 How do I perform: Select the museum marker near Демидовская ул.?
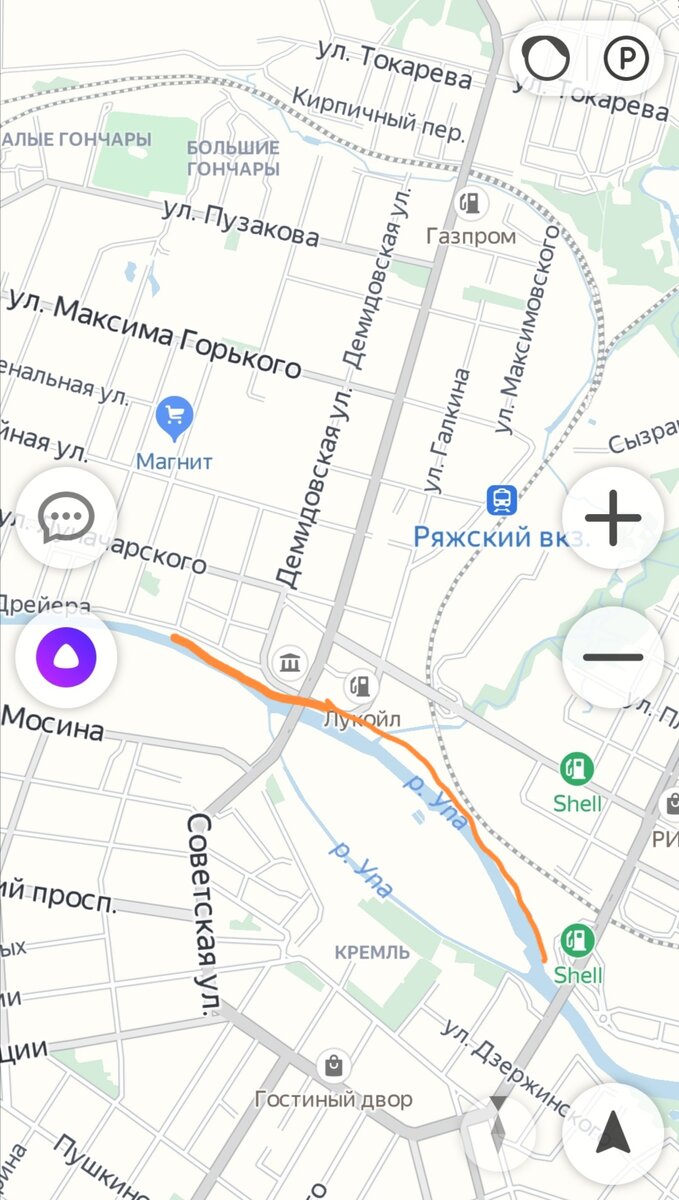(x=290, y=662)
